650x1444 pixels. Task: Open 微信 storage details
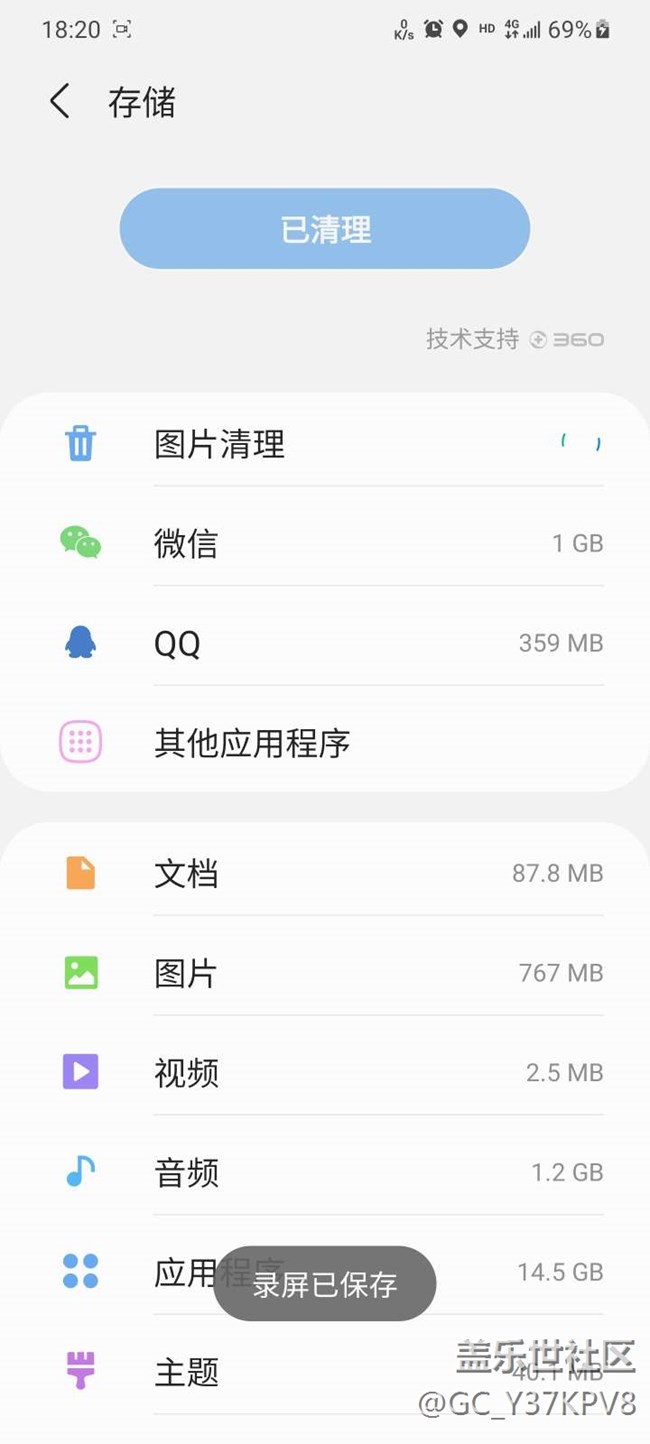pos(325,543)
